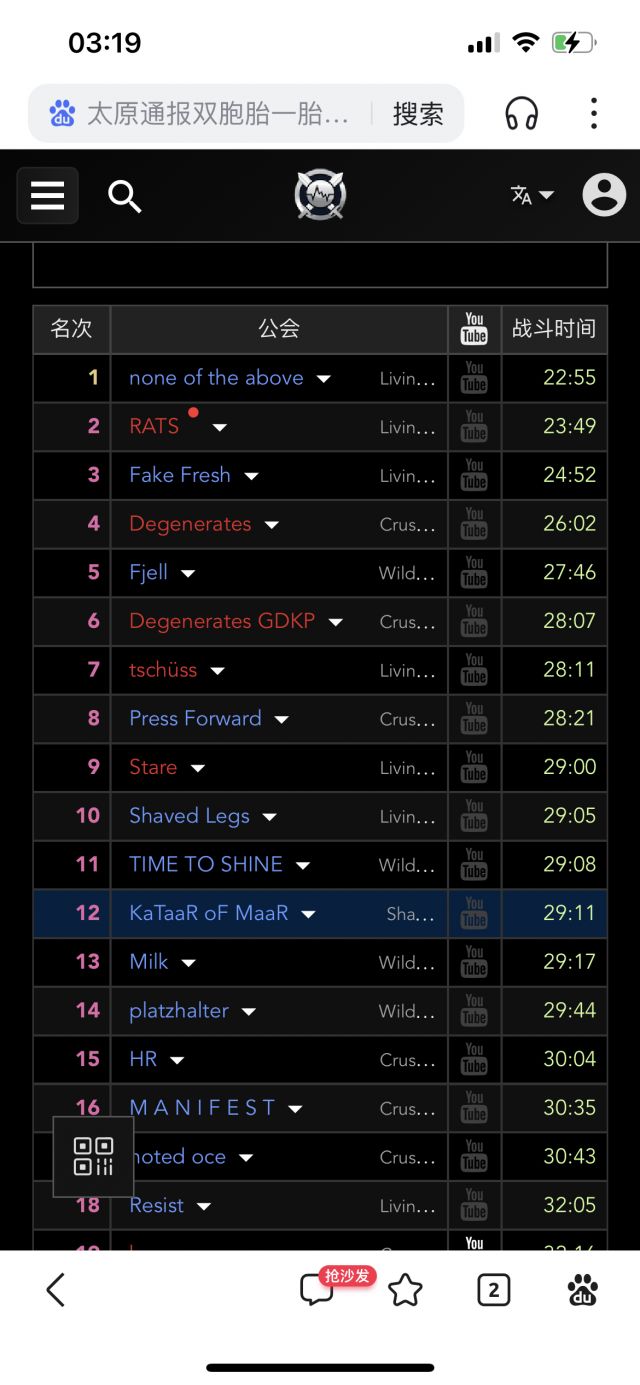Tap the 搜索 button
Viewport: 640px width, 1385px height.
(418, 114)
